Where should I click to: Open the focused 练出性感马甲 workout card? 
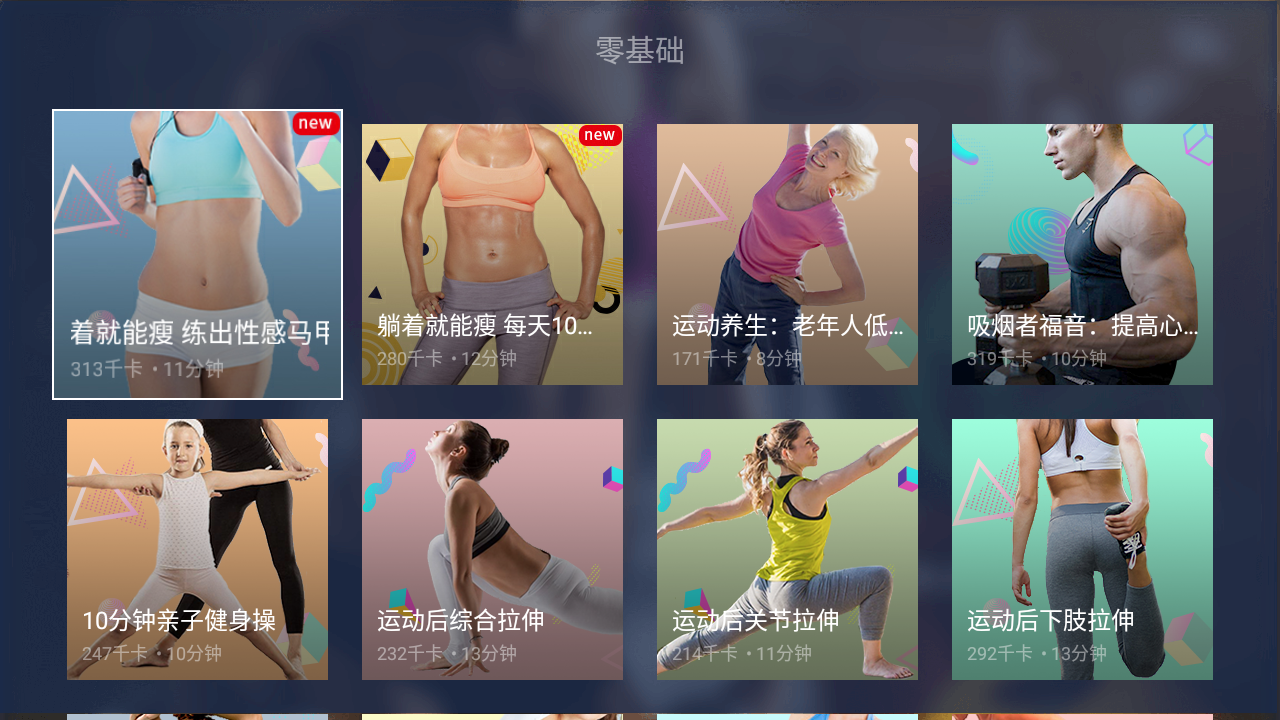coord(197,254)
